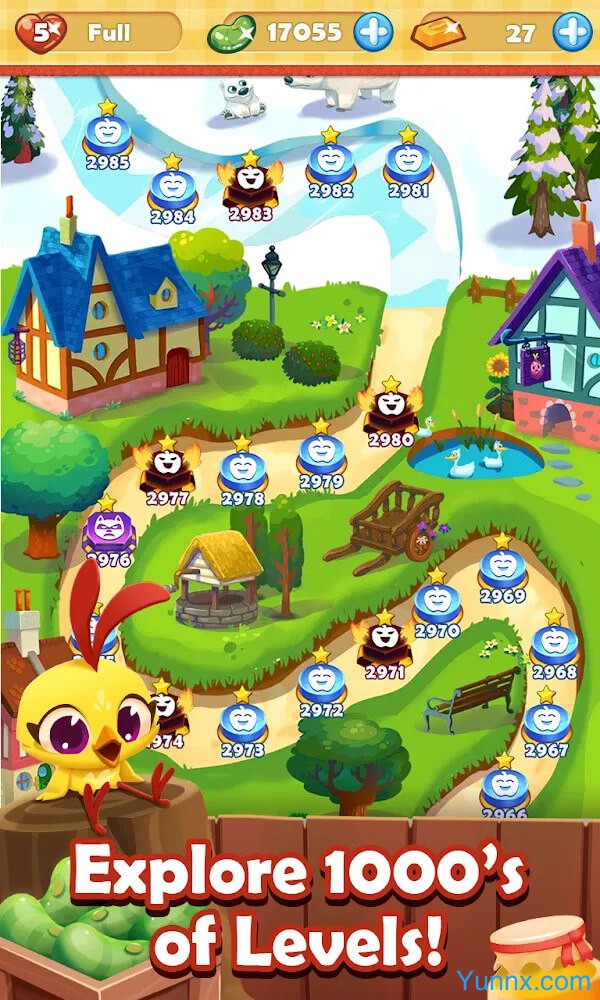Start level 2984
The width and height of the screenshot is (600, 1000).
(172, 187)
